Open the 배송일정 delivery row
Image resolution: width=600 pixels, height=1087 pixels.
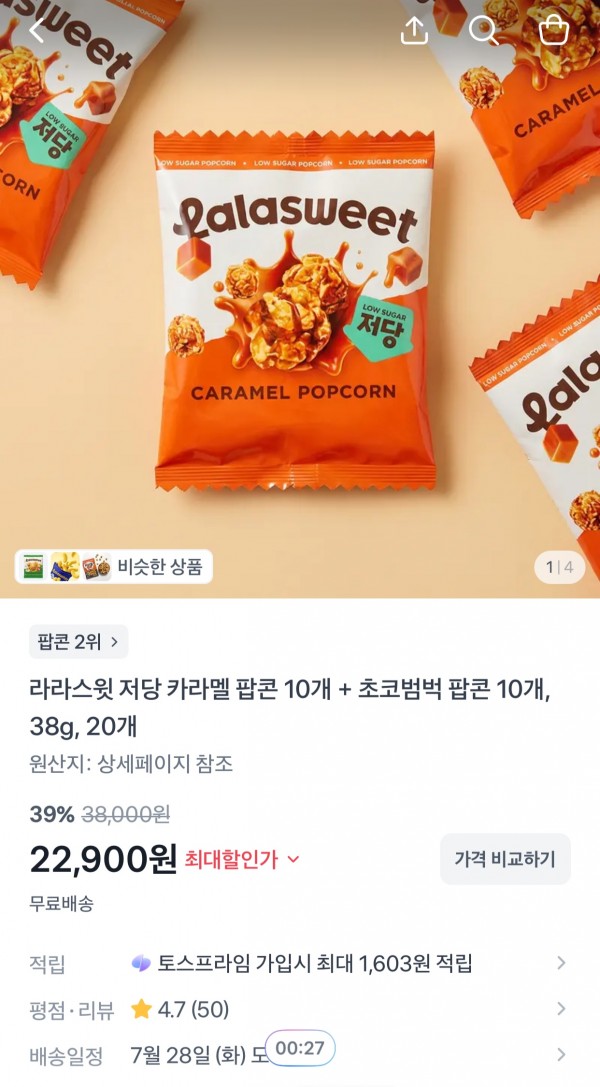click(300, 1056)
